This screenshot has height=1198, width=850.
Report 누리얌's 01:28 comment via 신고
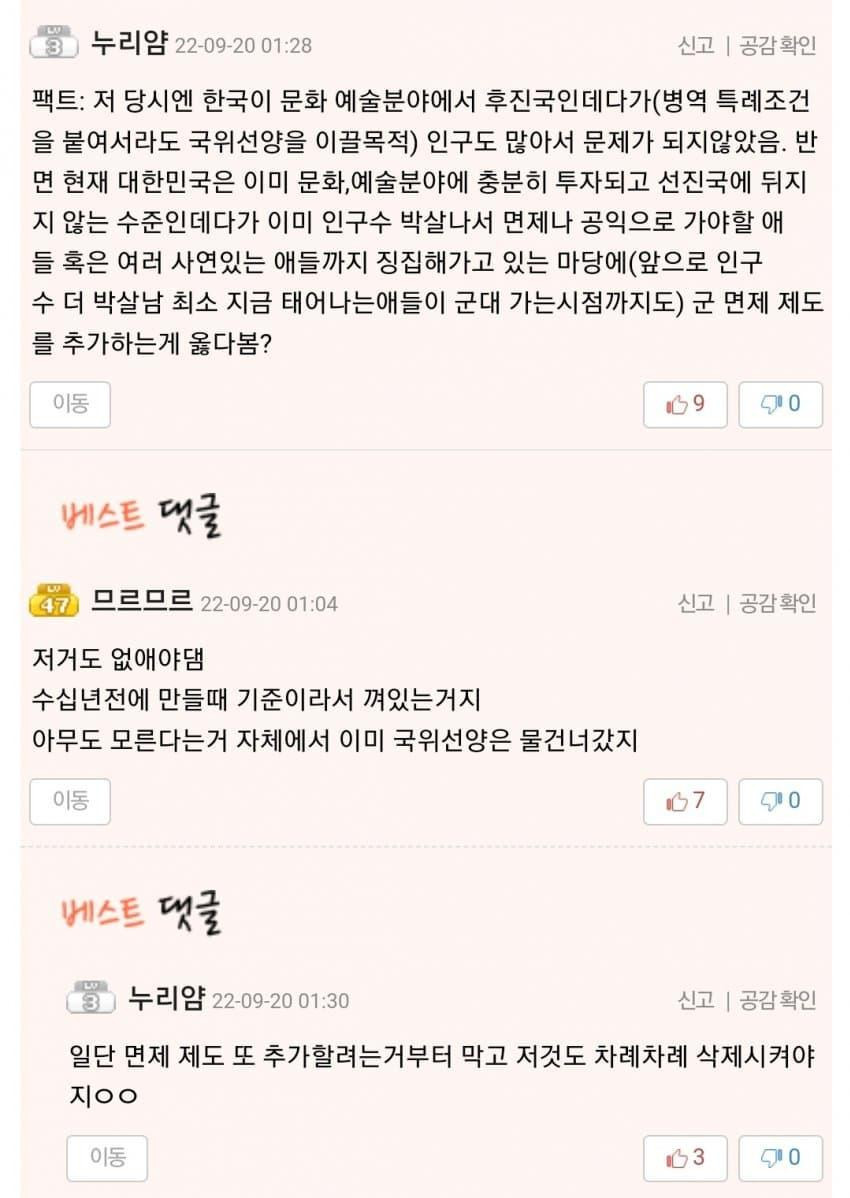pyautogui.click(x=695, y=45)
